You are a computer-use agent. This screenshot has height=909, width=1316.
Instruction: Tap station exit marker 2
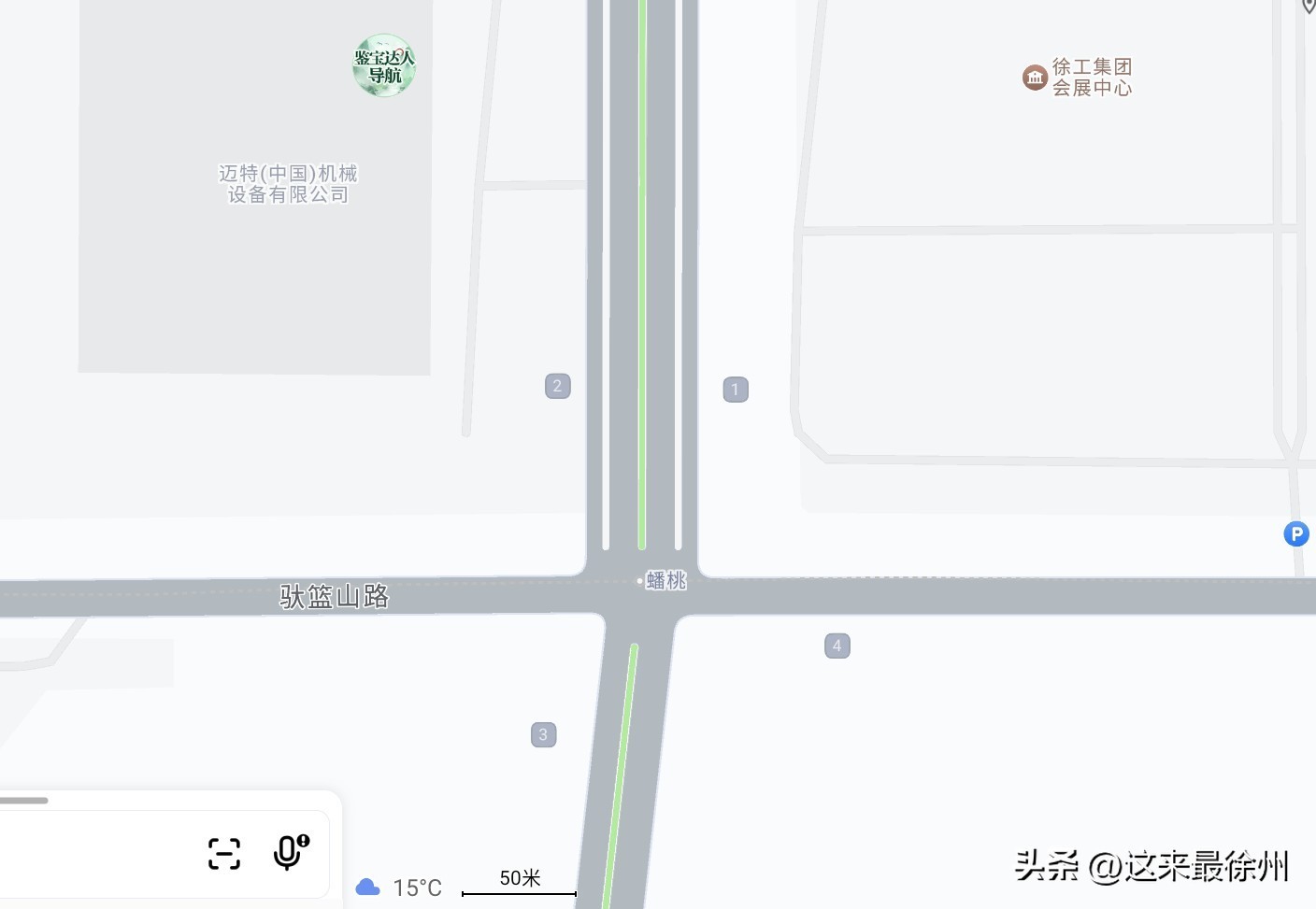(558, 386)
